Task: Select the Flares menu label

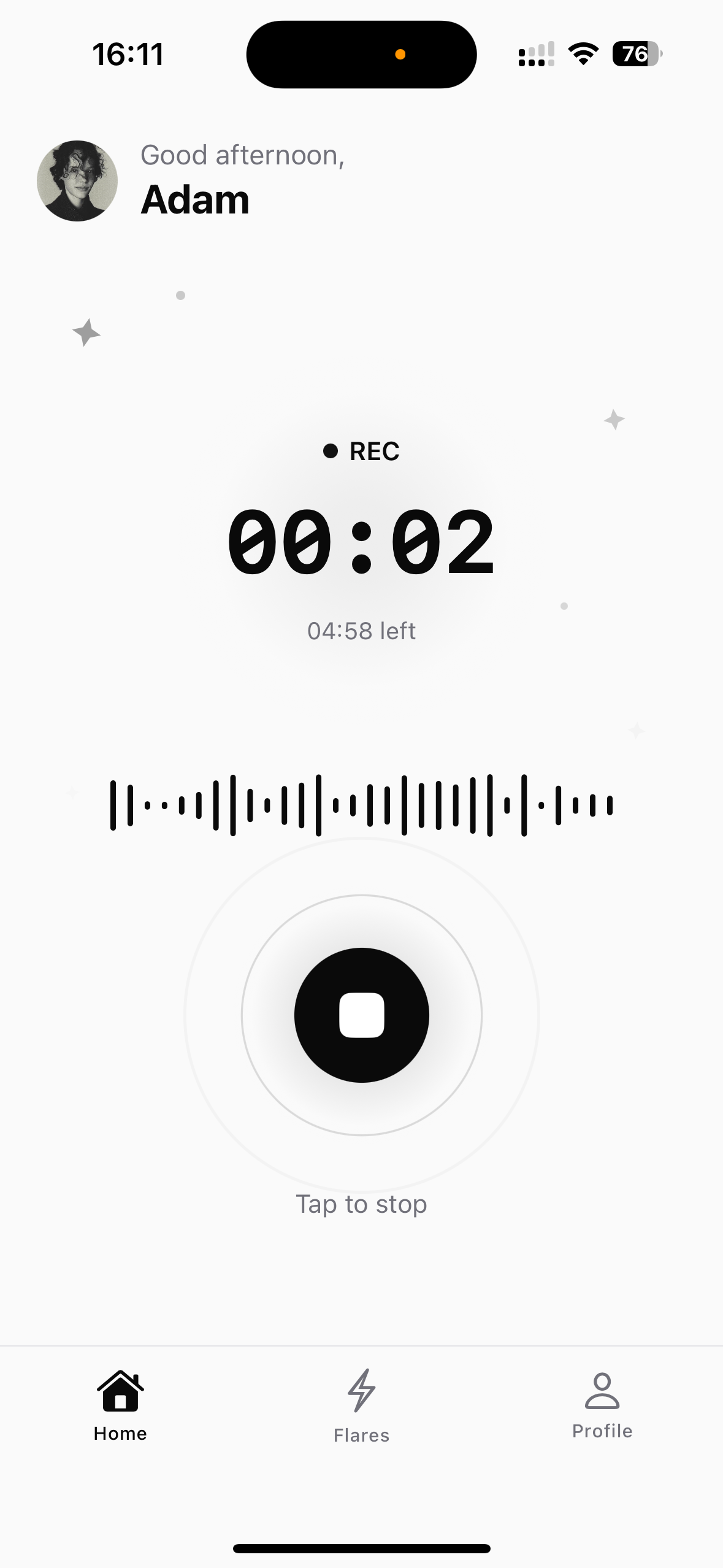Action: pyautogui.click(x=361, y=1435)
